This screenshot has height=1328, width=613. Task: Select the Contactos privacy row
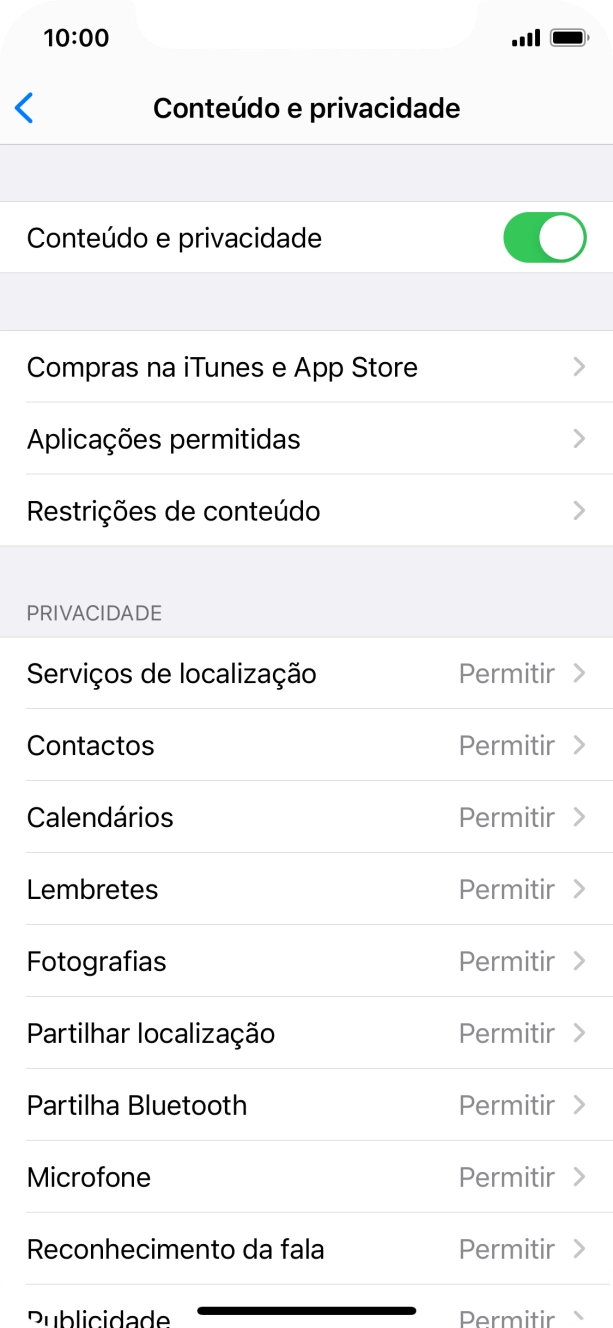tap(306, 746)
